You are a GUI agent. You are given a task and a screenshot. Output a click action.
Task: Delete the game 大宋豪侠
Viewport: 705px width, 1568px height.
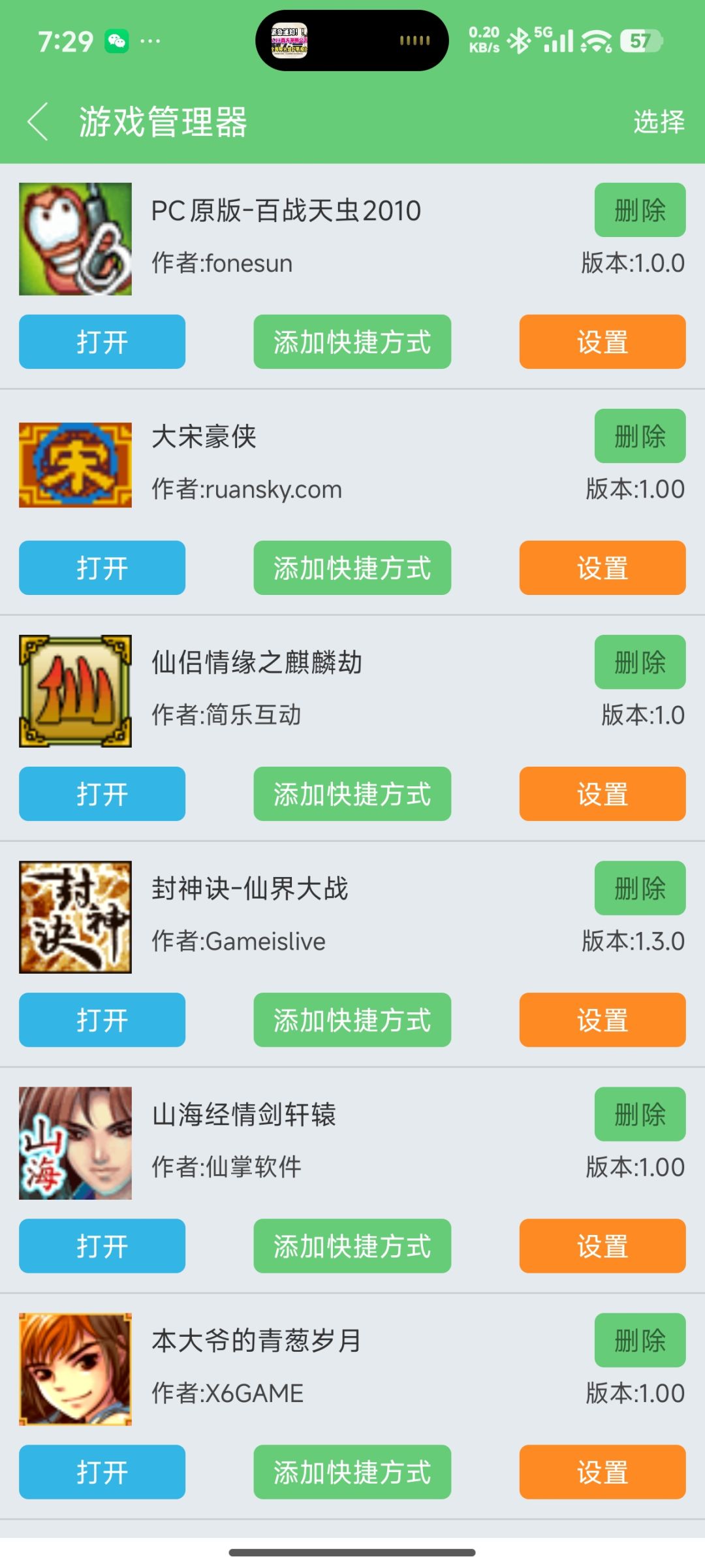click(639, 436)
